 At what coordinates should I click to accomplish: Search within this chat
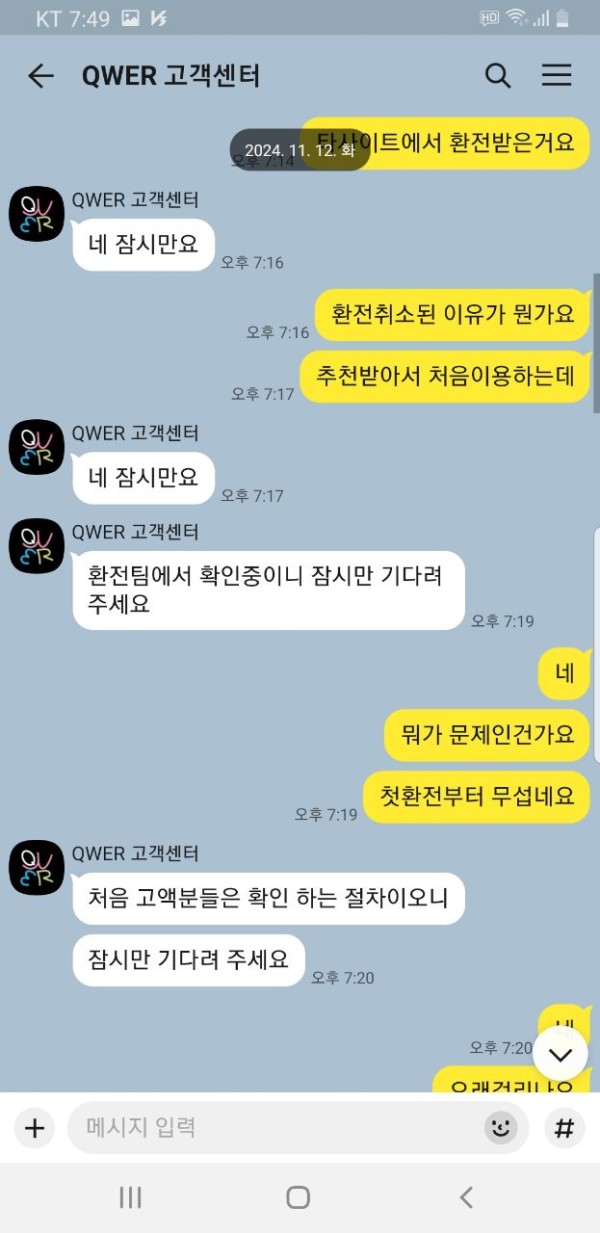point(497,76)
